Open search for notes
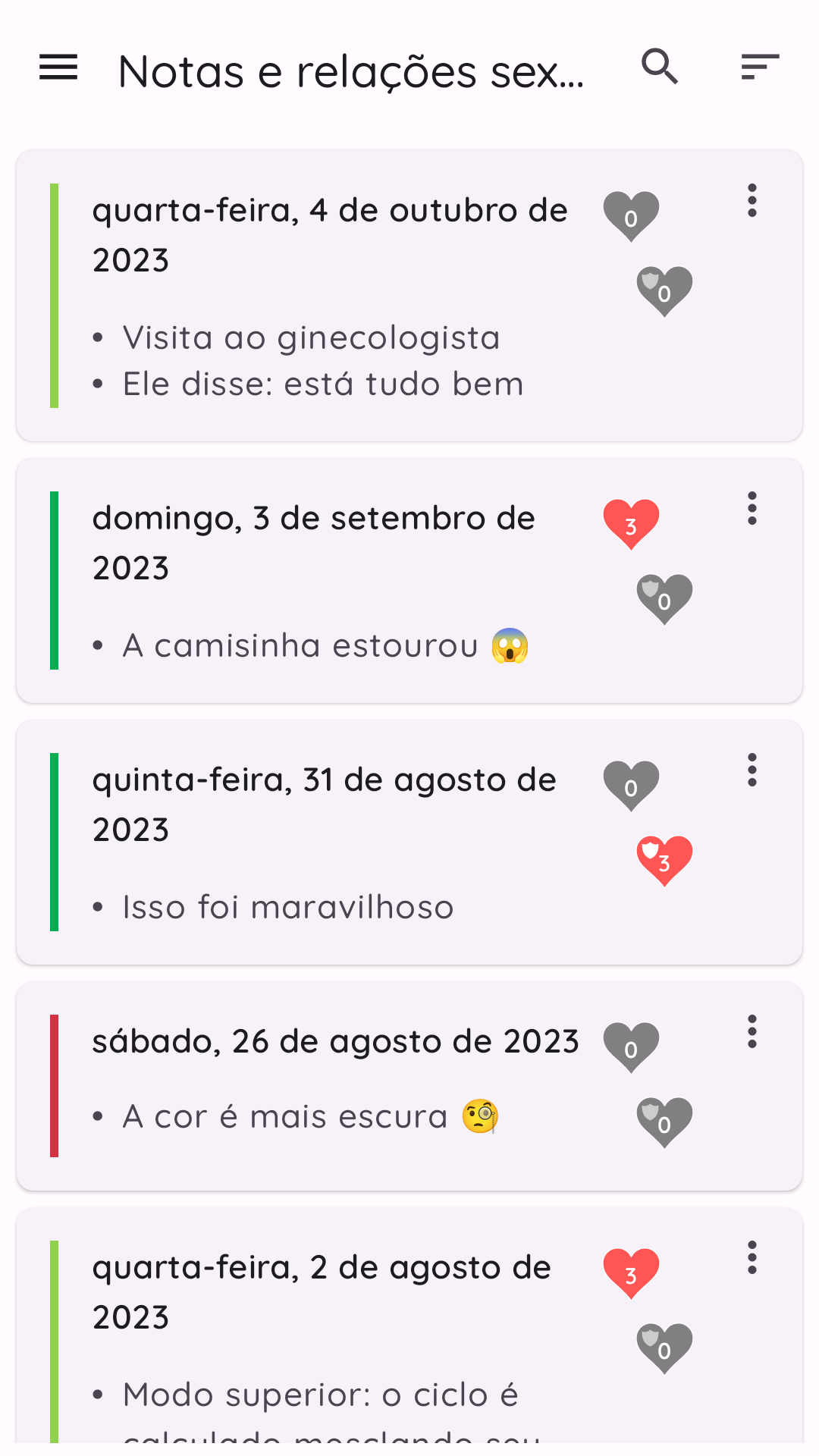 [659, 67]
